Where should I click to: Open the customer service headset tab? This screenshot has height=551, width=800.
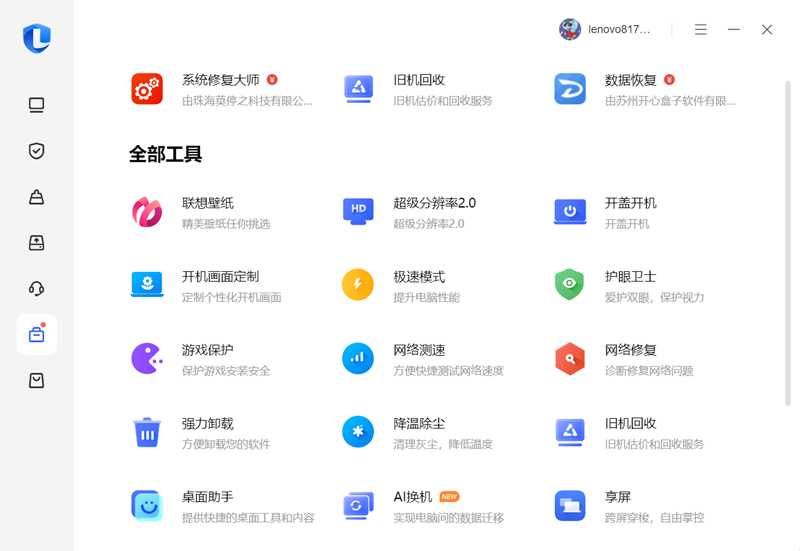[37, 289]
